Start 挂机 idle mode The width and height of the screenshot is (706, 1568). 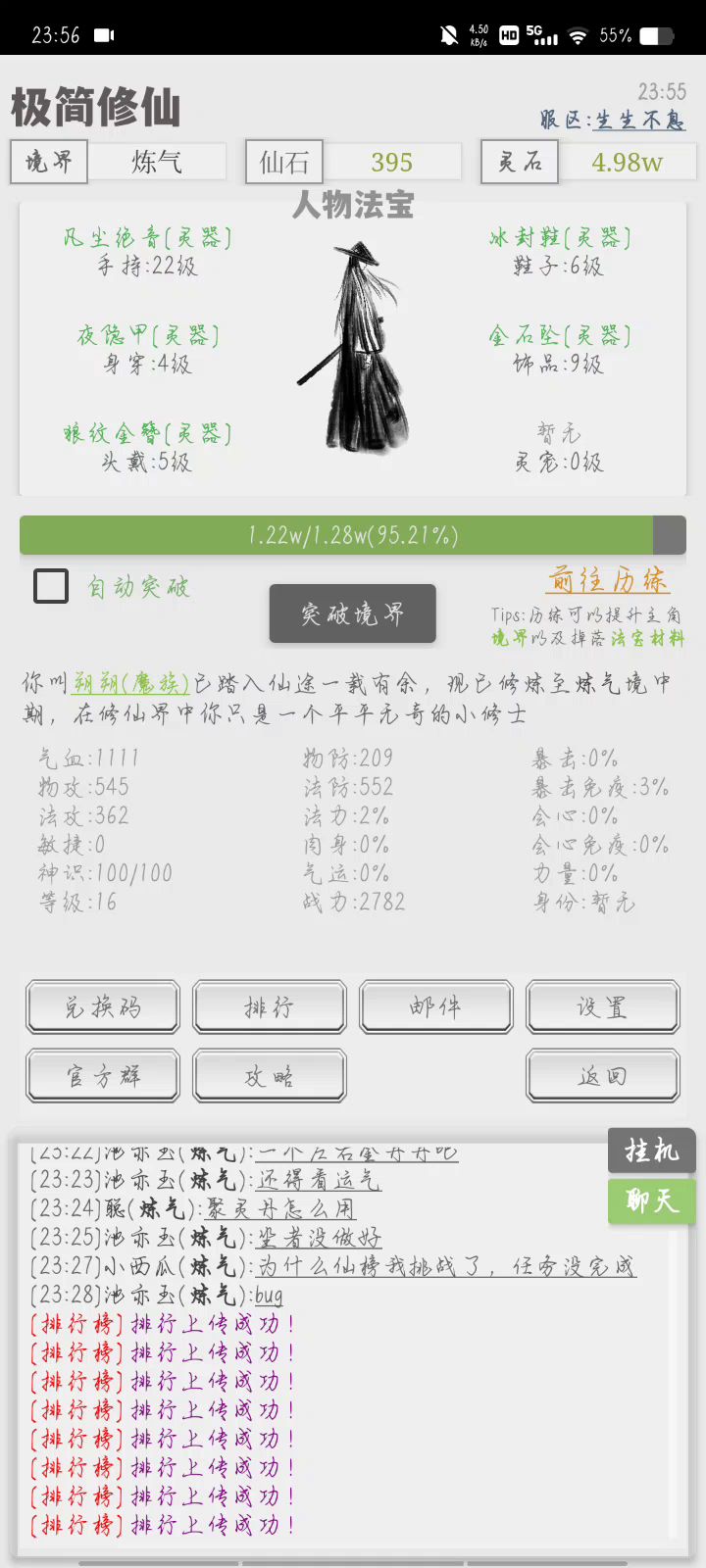pyautogui.click(x=651, y=1151)
